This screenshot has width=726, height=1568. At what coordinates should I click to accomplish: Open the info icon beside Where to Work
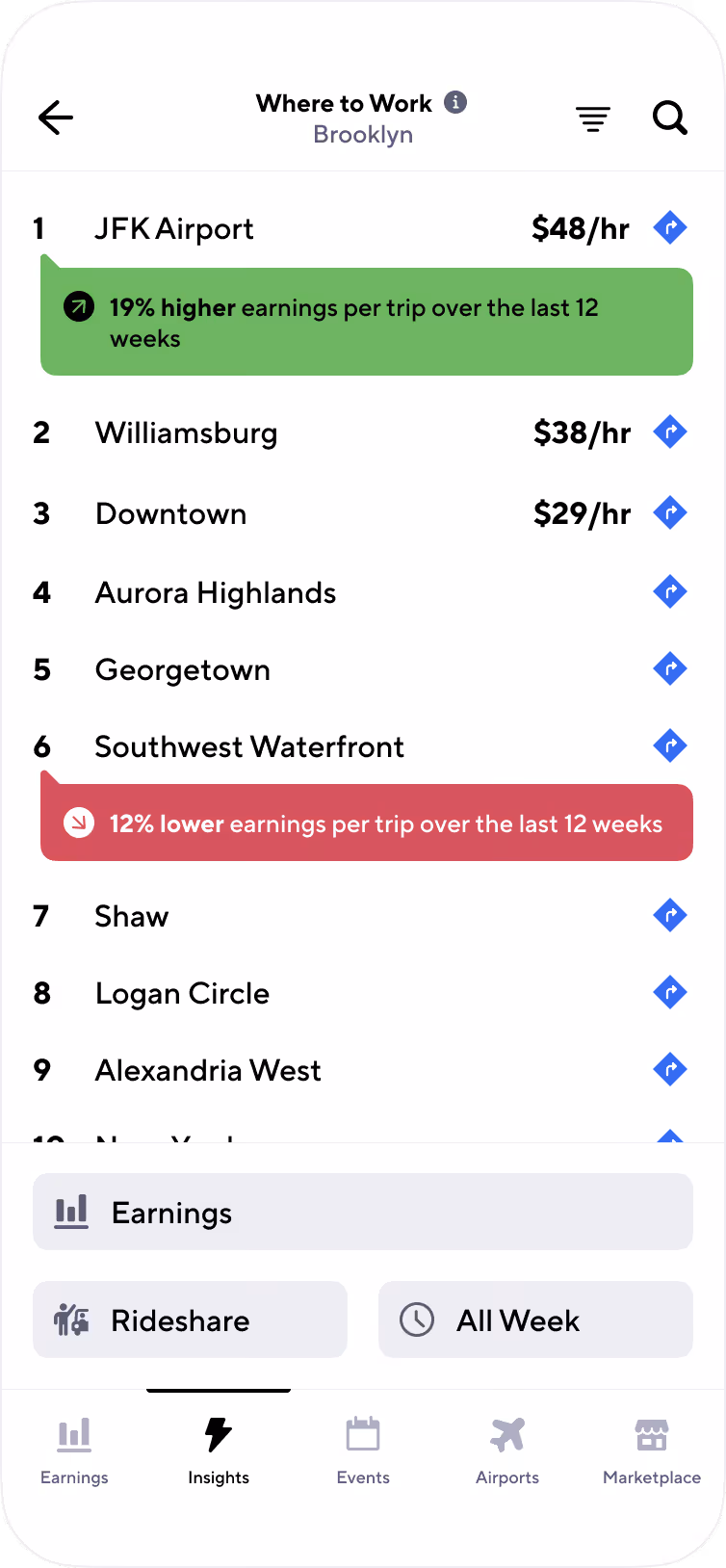[455, 102]
